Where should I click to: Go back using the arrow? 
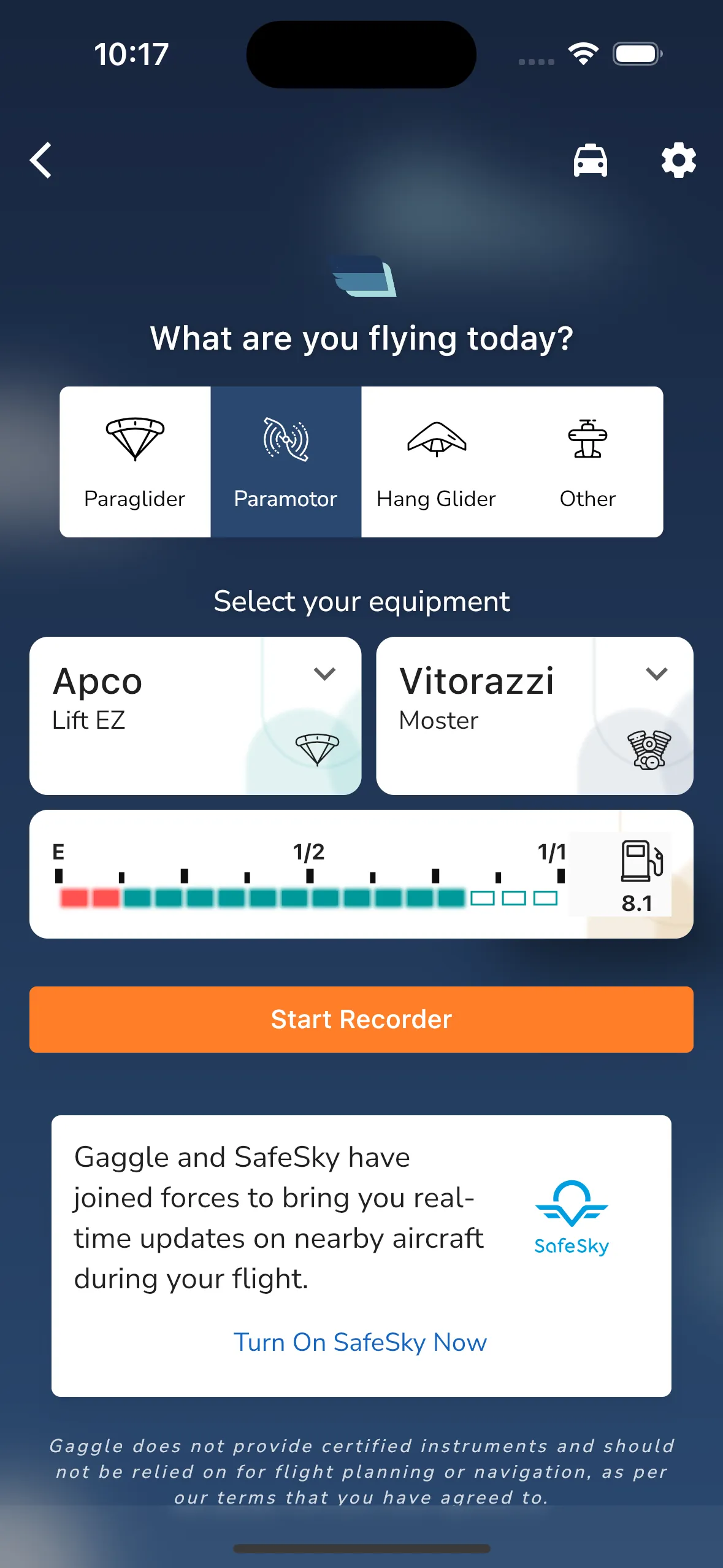click(41, 161)
